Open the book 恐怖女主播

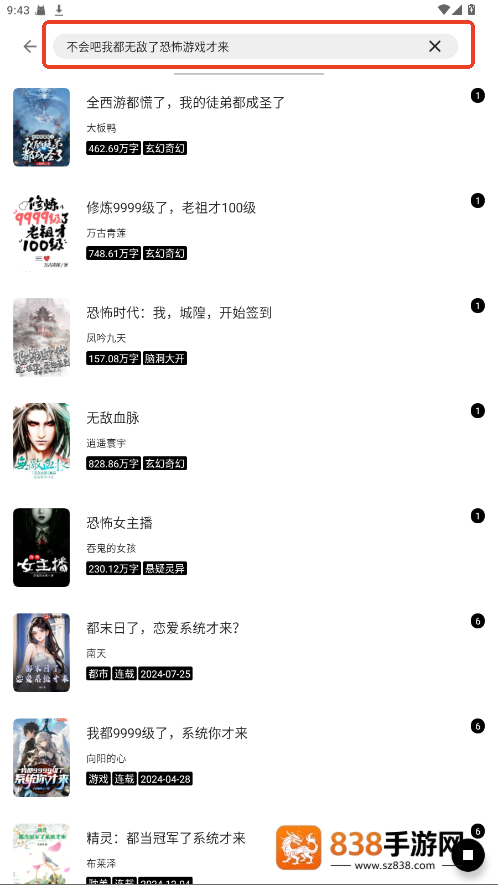pyautogui.click(x=249, y=547)
